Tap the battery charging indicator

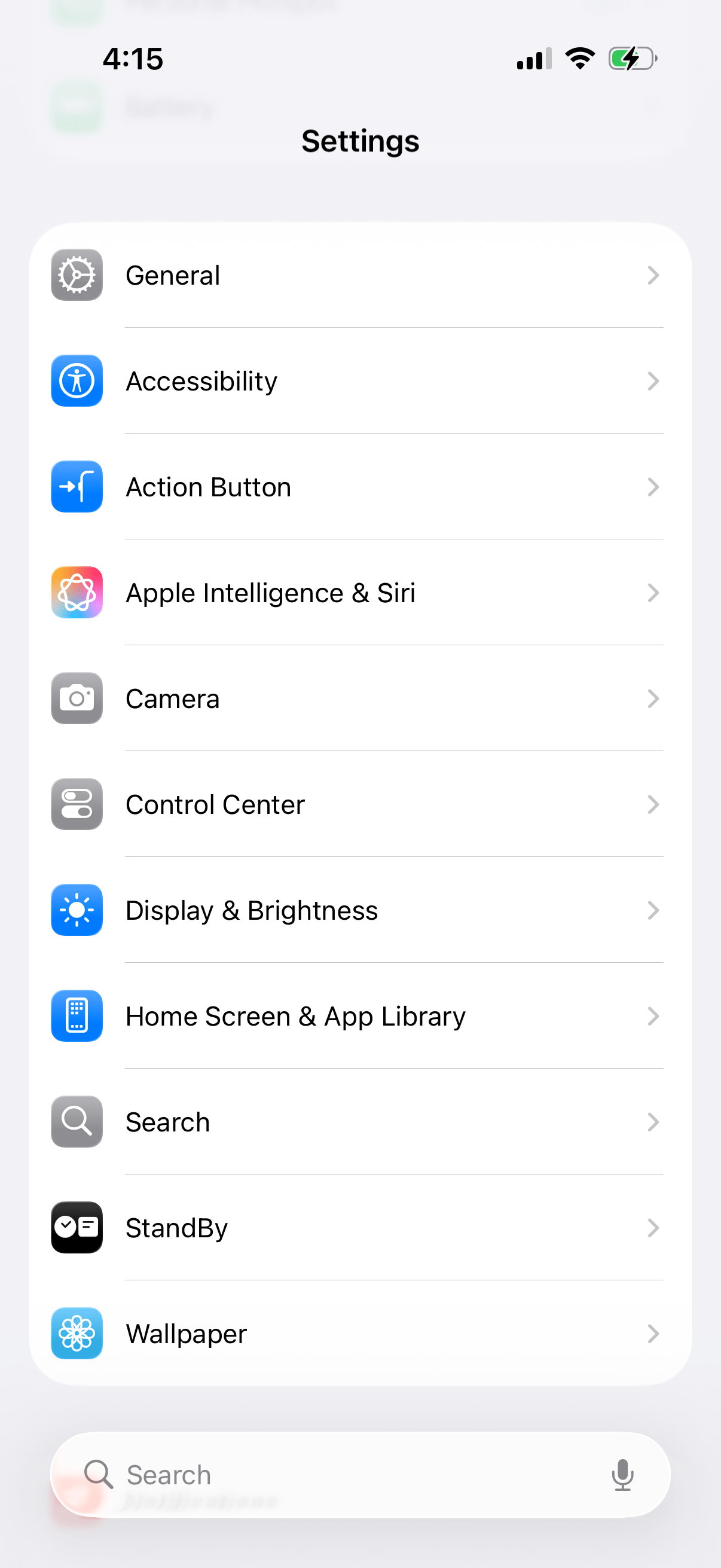tap(631, 59)
